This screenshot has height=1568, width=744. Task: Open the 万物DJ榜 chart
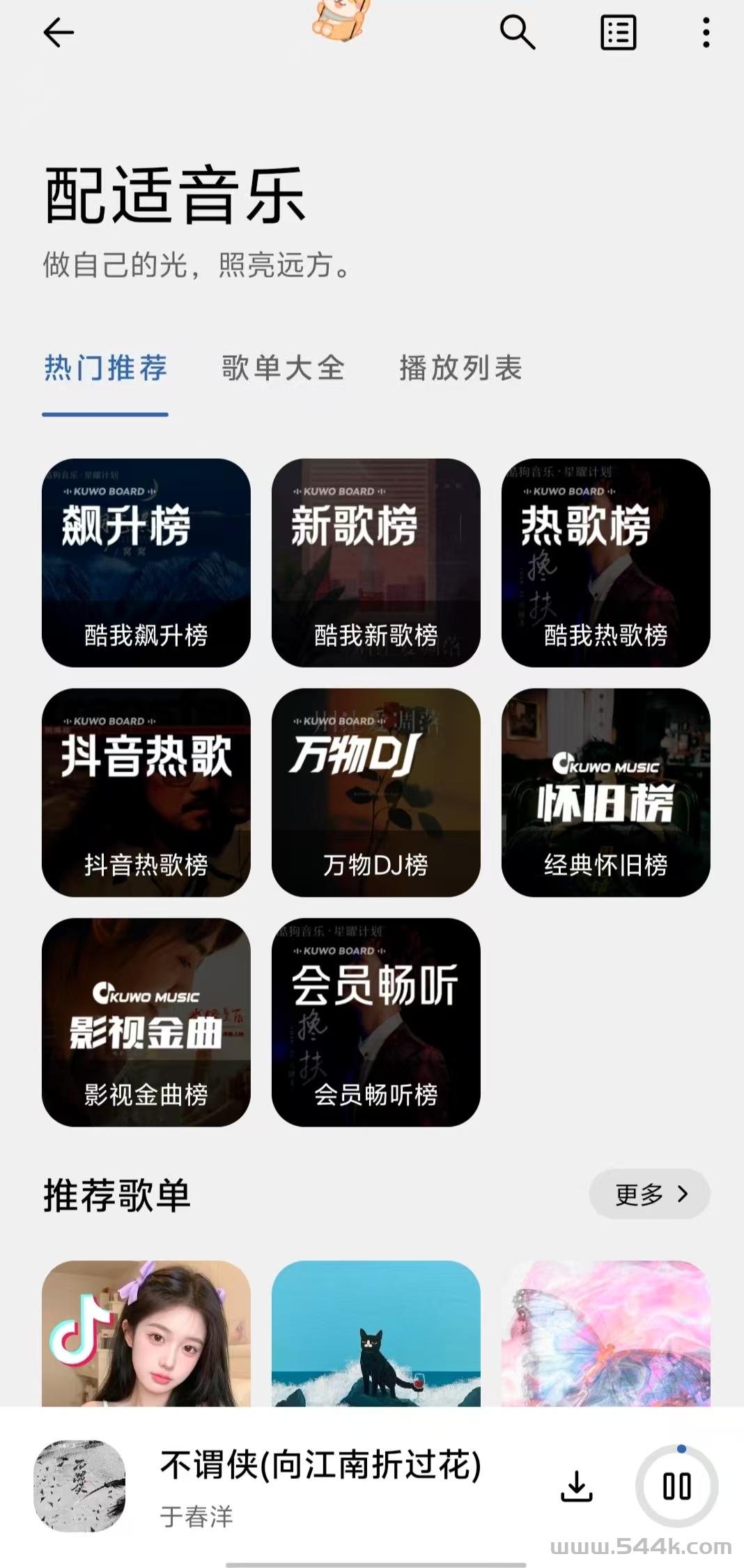[x=376, y=792]
